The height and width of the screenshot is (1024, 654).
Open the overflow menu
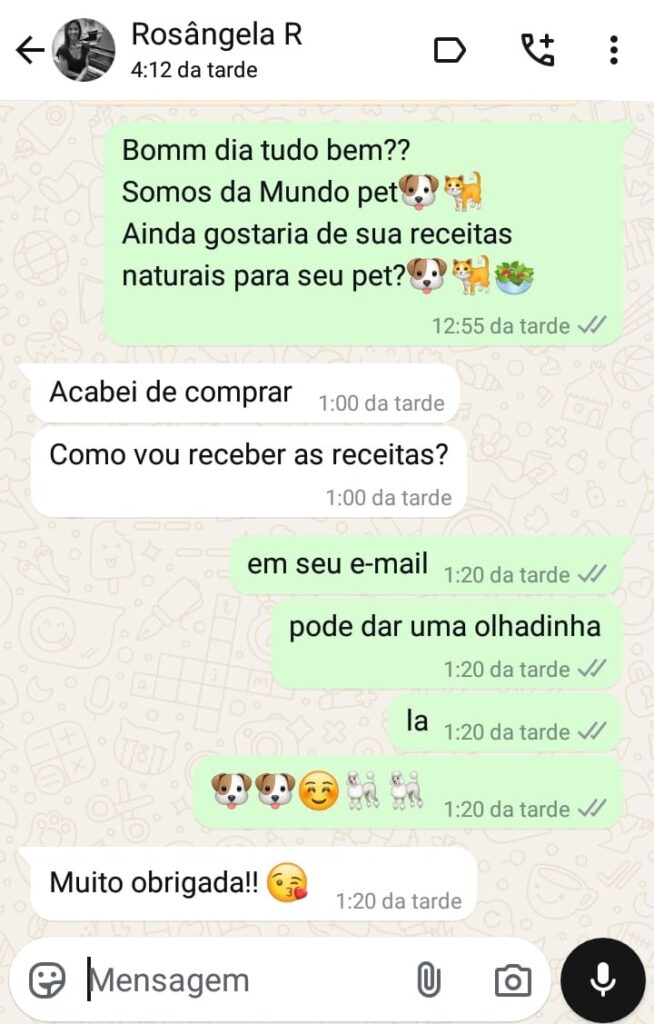(x=613, y=50)
